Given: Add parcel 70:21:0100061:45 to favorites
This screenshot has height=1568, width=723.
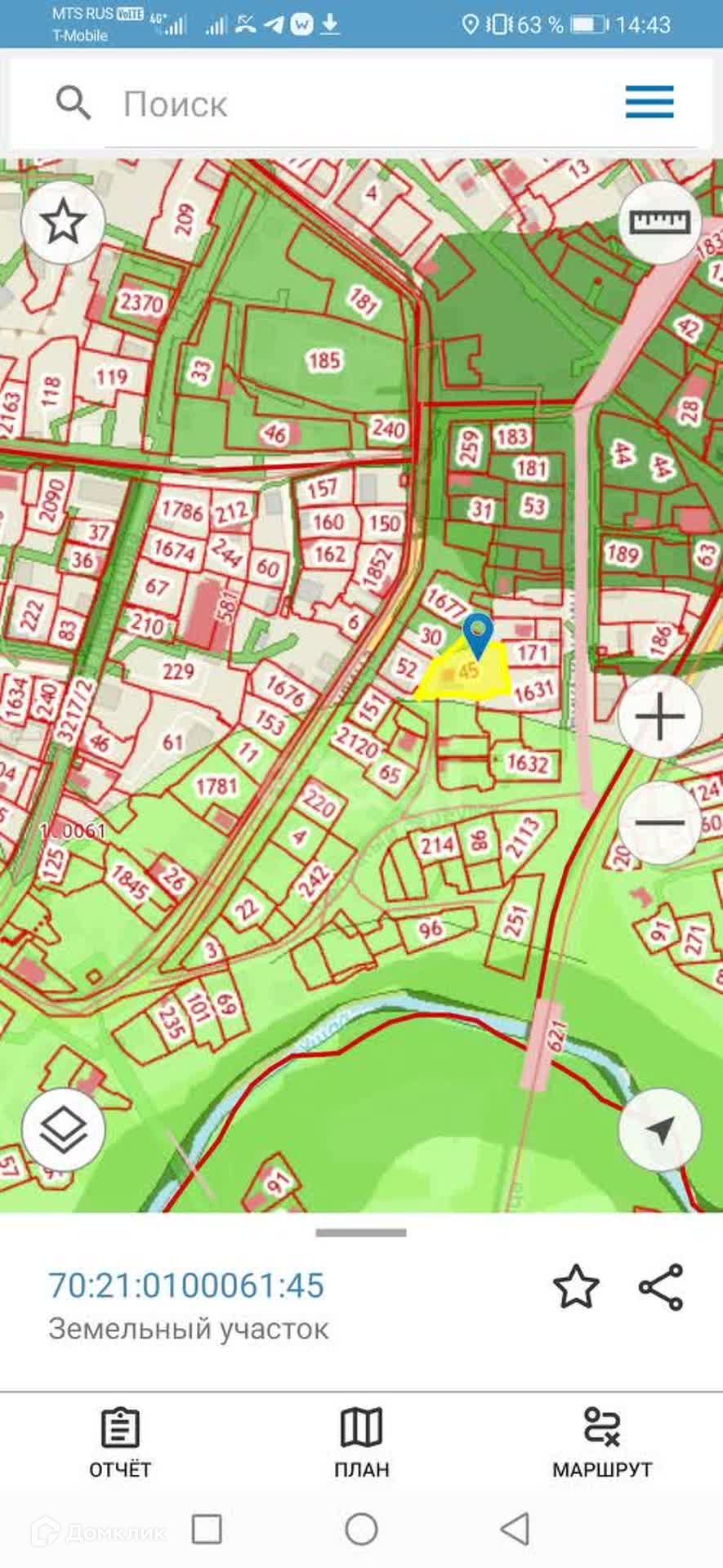Looking at the screenshot, I should [576, 1287].
